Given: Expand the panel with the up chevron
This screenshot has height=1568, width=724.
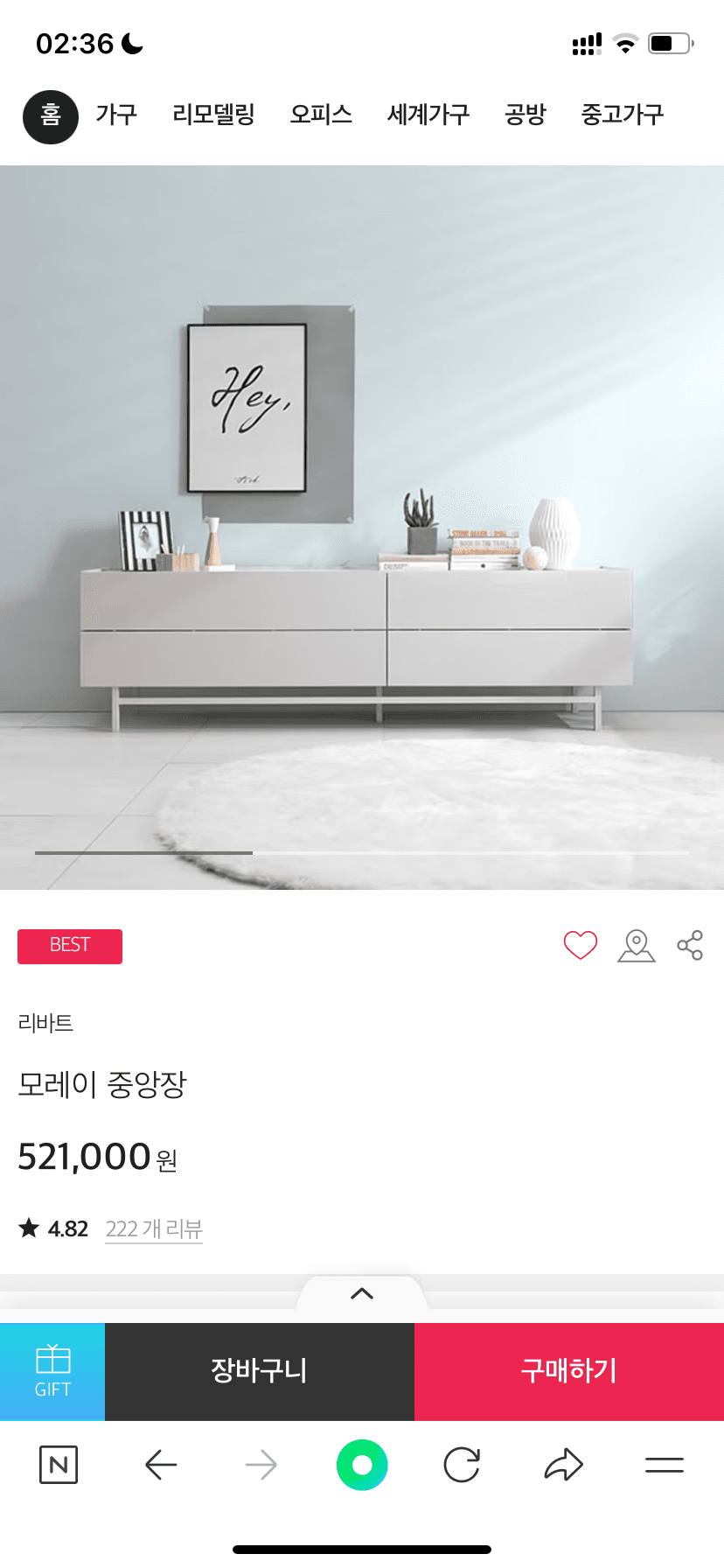Looking at the screenshot, I should point(362,1294).
